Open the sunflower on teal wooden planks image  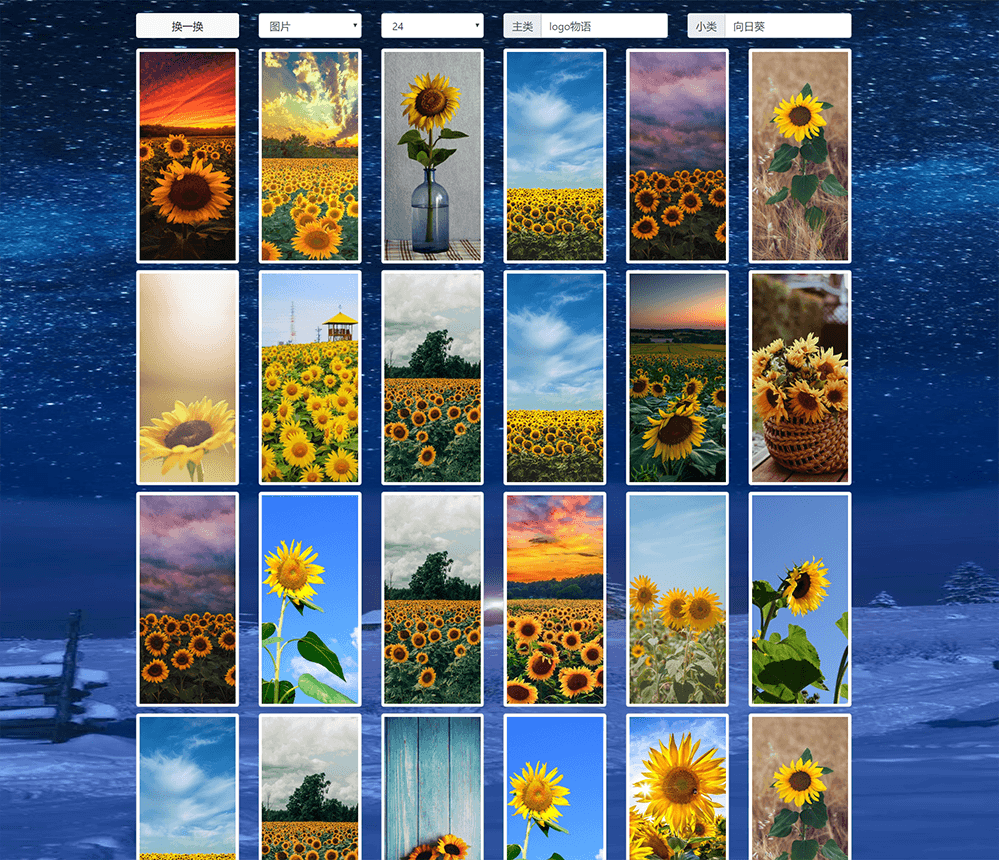[x=432, y=786]
